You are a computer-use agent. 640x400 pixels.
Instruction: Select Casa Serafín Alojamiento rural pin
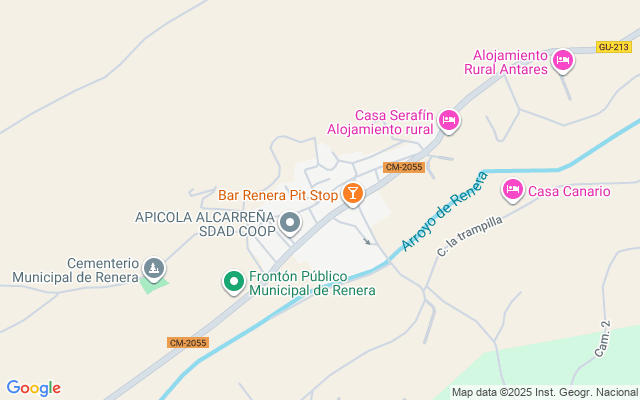pos(449,121)
